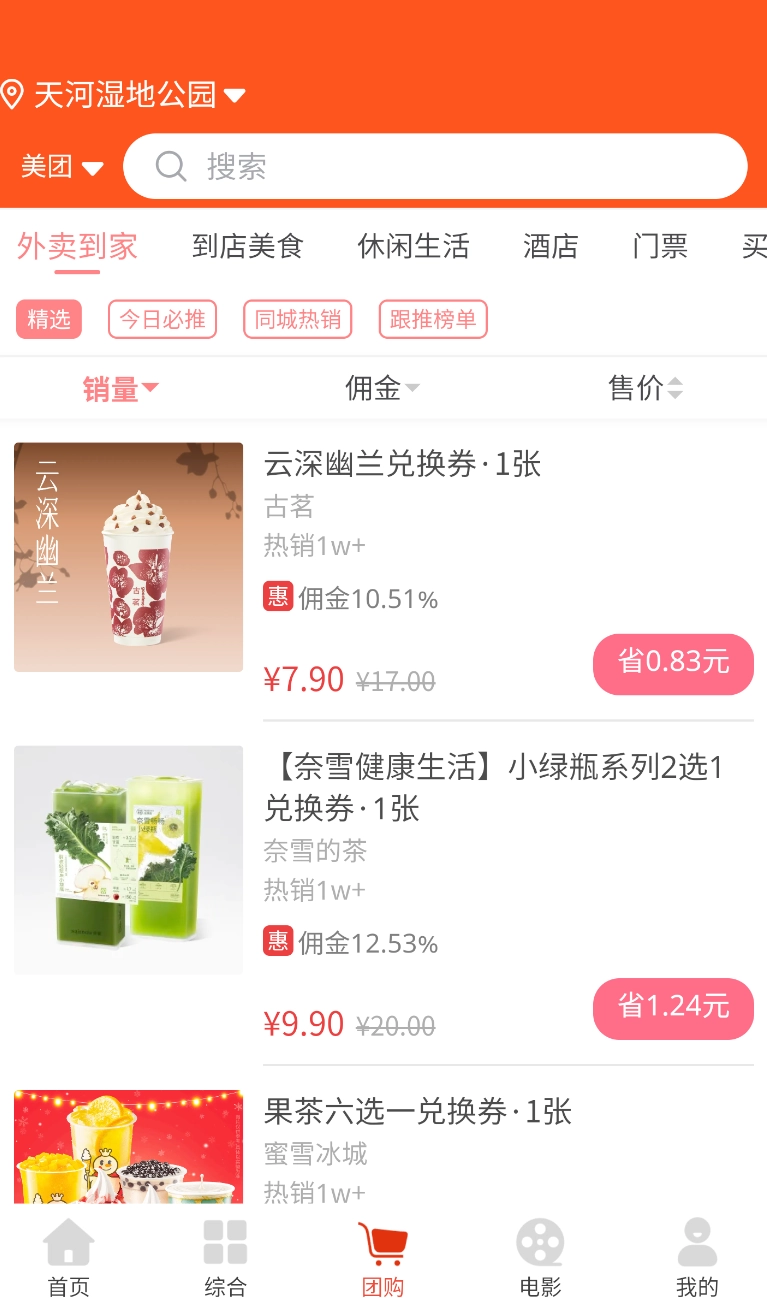The width and height of the screenshot is (767, 1298).
Task: Select the 团购 shopping cart icon
Action: pos(383,1243)
